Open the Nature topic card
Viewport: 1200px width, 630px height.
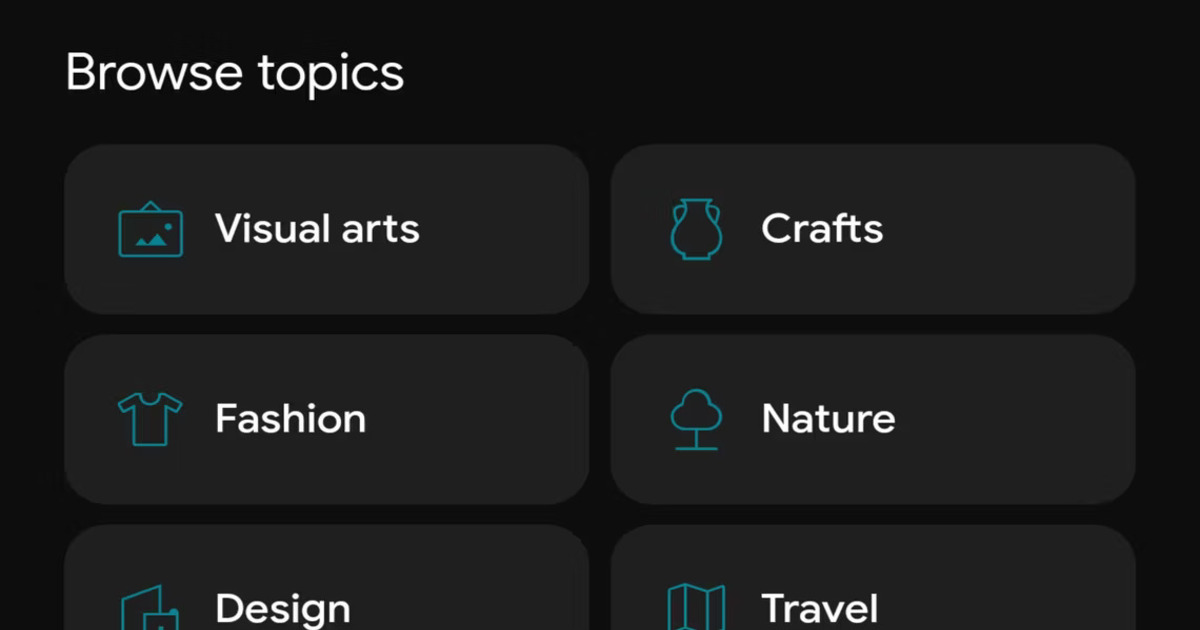872,419
